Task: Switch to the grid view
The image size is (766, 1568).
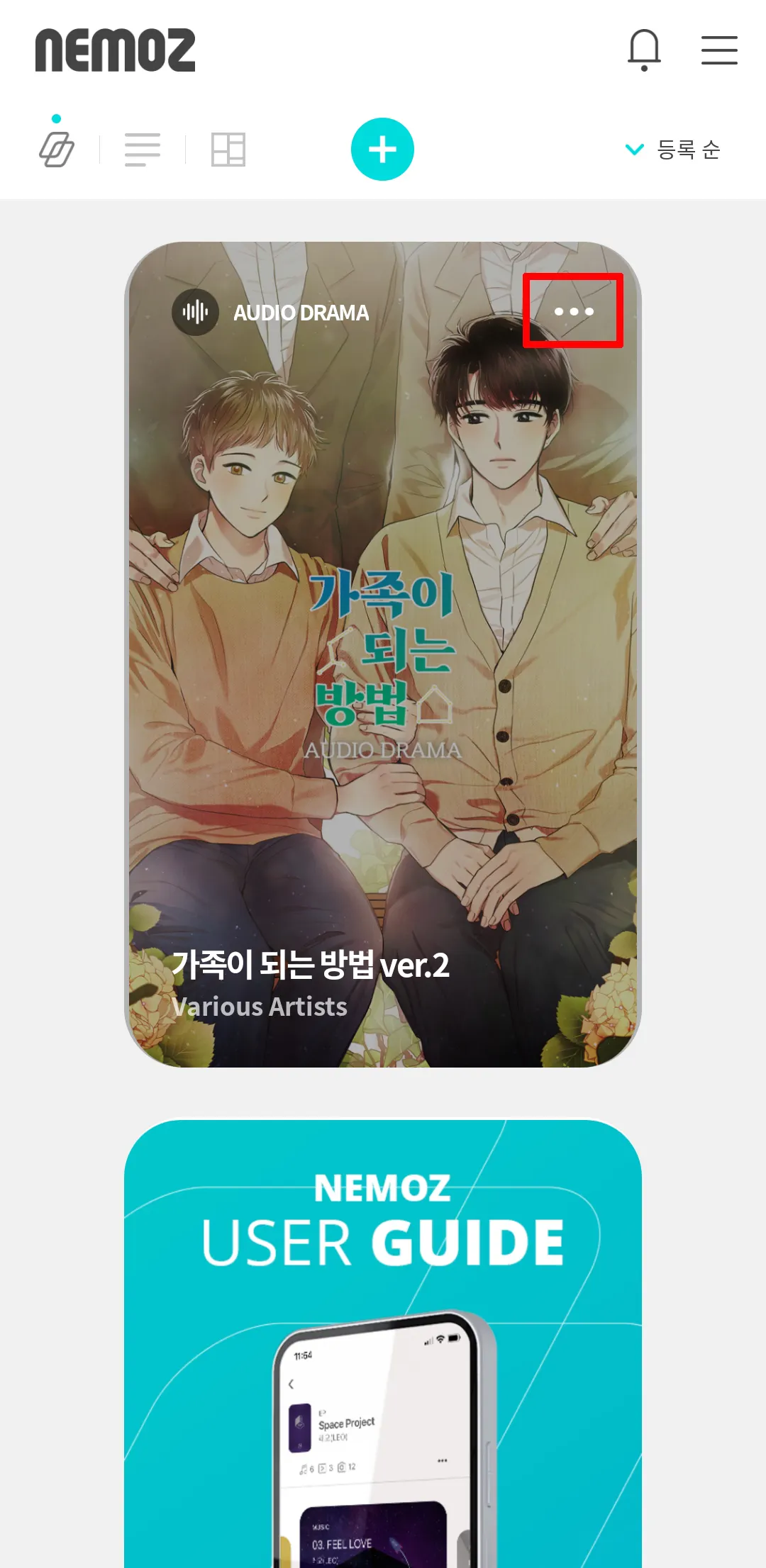Action: click(228, 150)
